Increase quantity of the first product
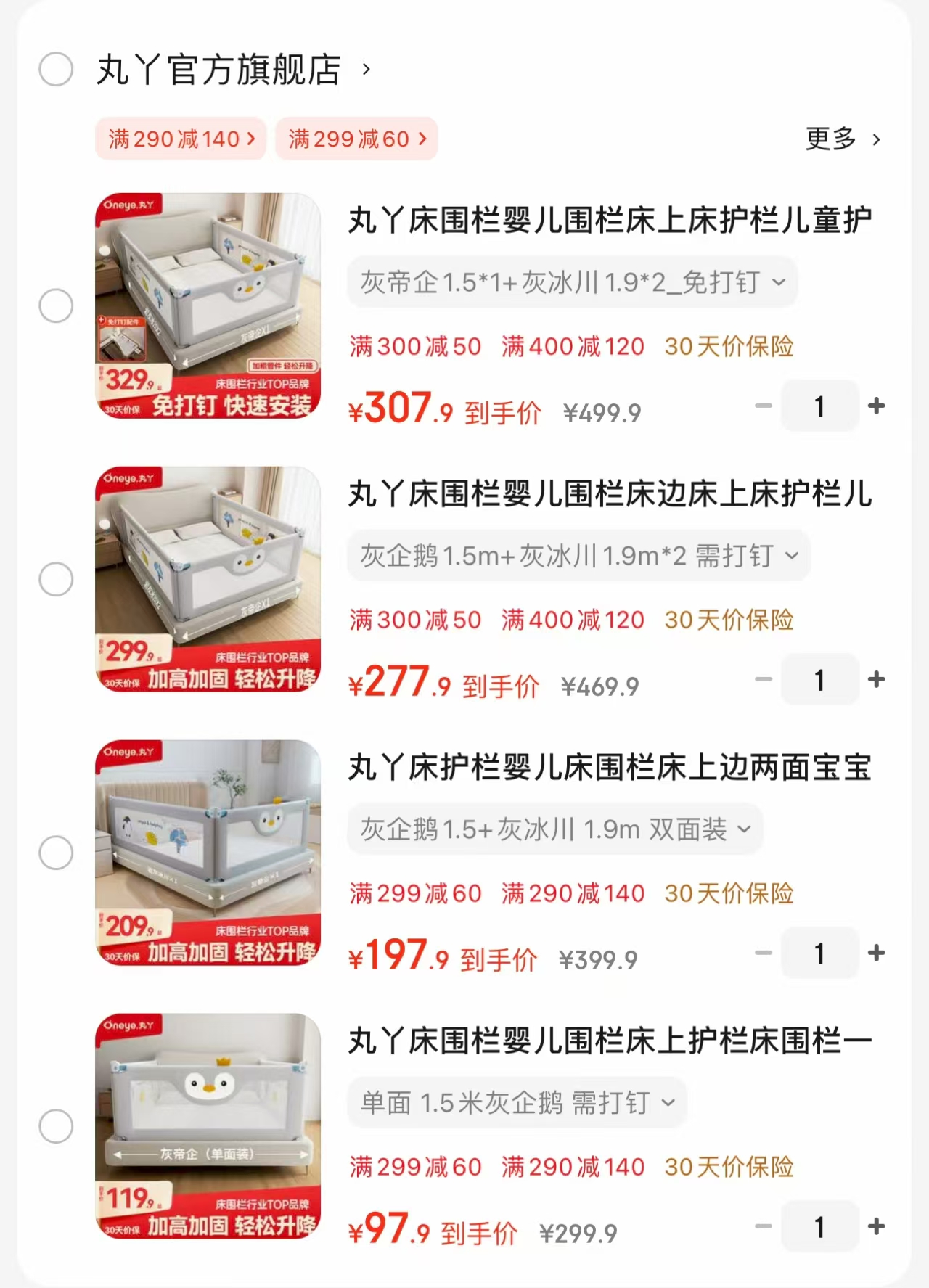Image resolution: width=929 pixels, height=1288 pixels. (x=876, y=406)
